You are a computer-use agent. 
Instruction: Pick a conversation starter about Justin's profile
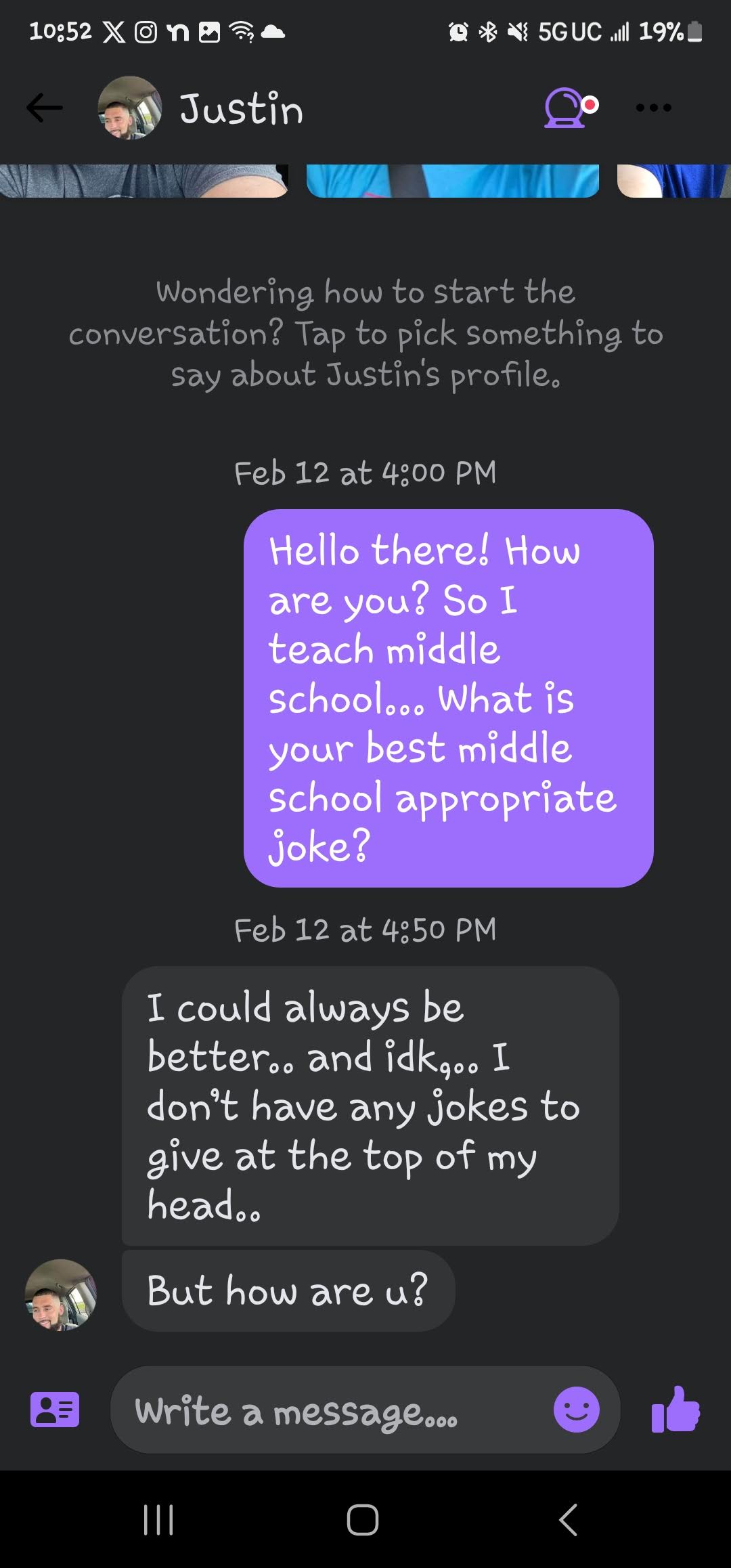365,333
